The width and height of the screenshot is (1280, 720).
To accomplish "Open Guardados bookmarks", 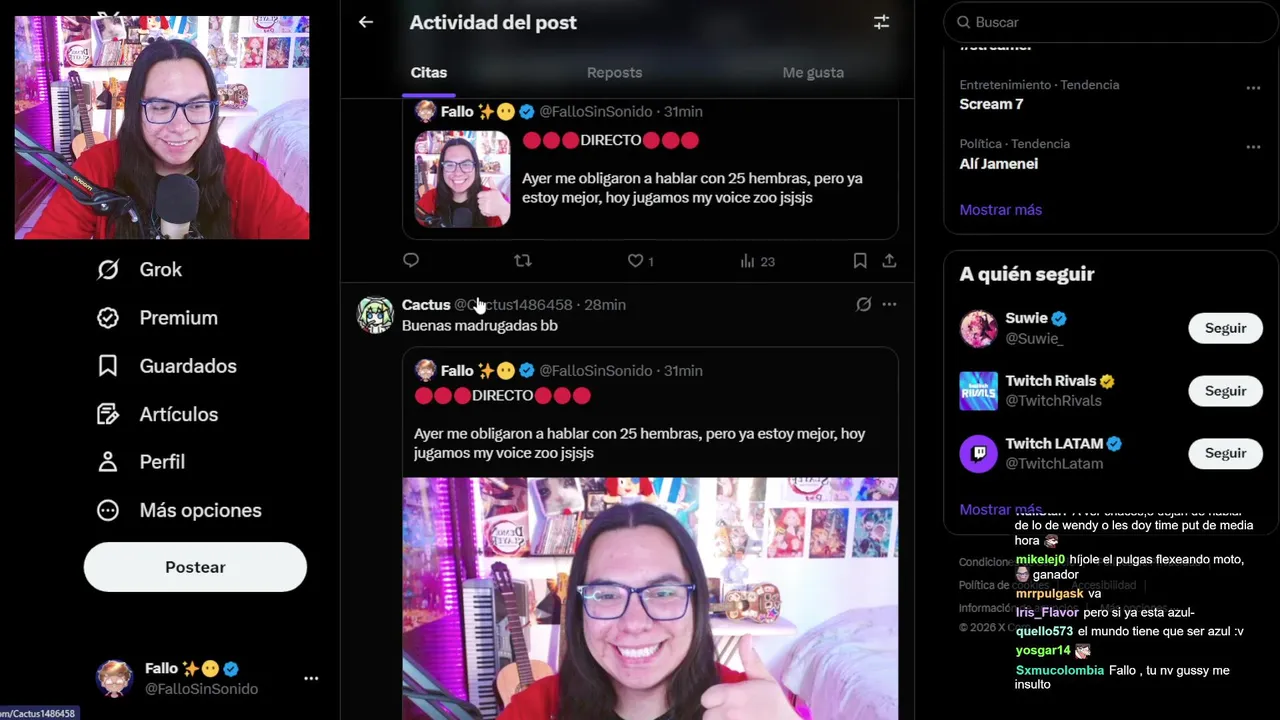I will pyautogui.click(x=187, y=366).
